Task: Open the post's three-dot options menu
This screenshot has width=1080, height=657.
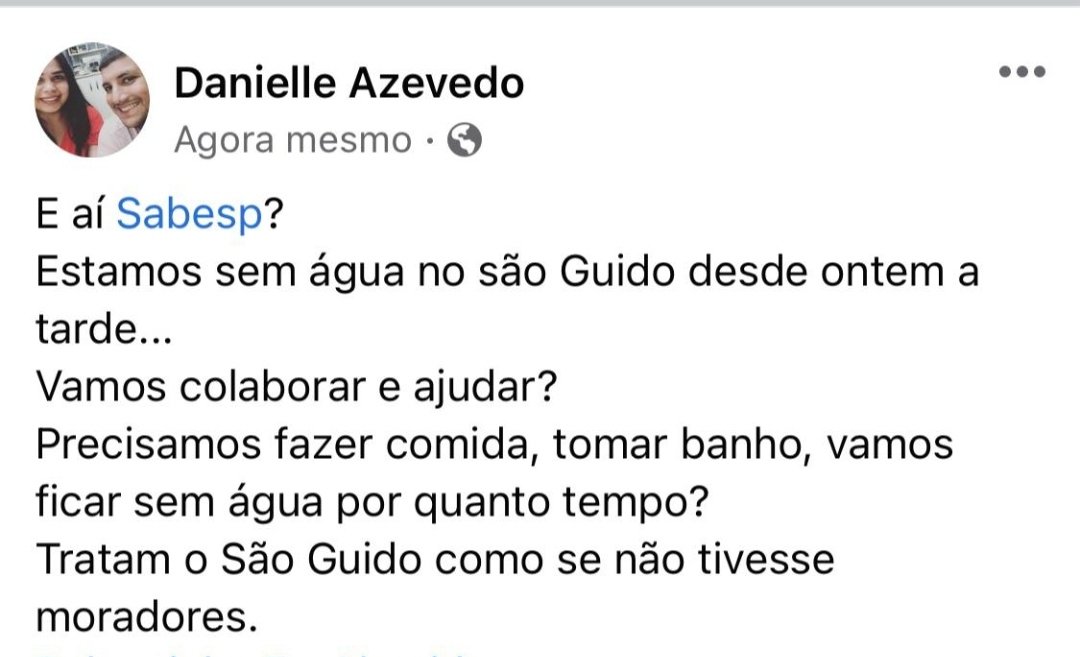Action: (1022, 72)
